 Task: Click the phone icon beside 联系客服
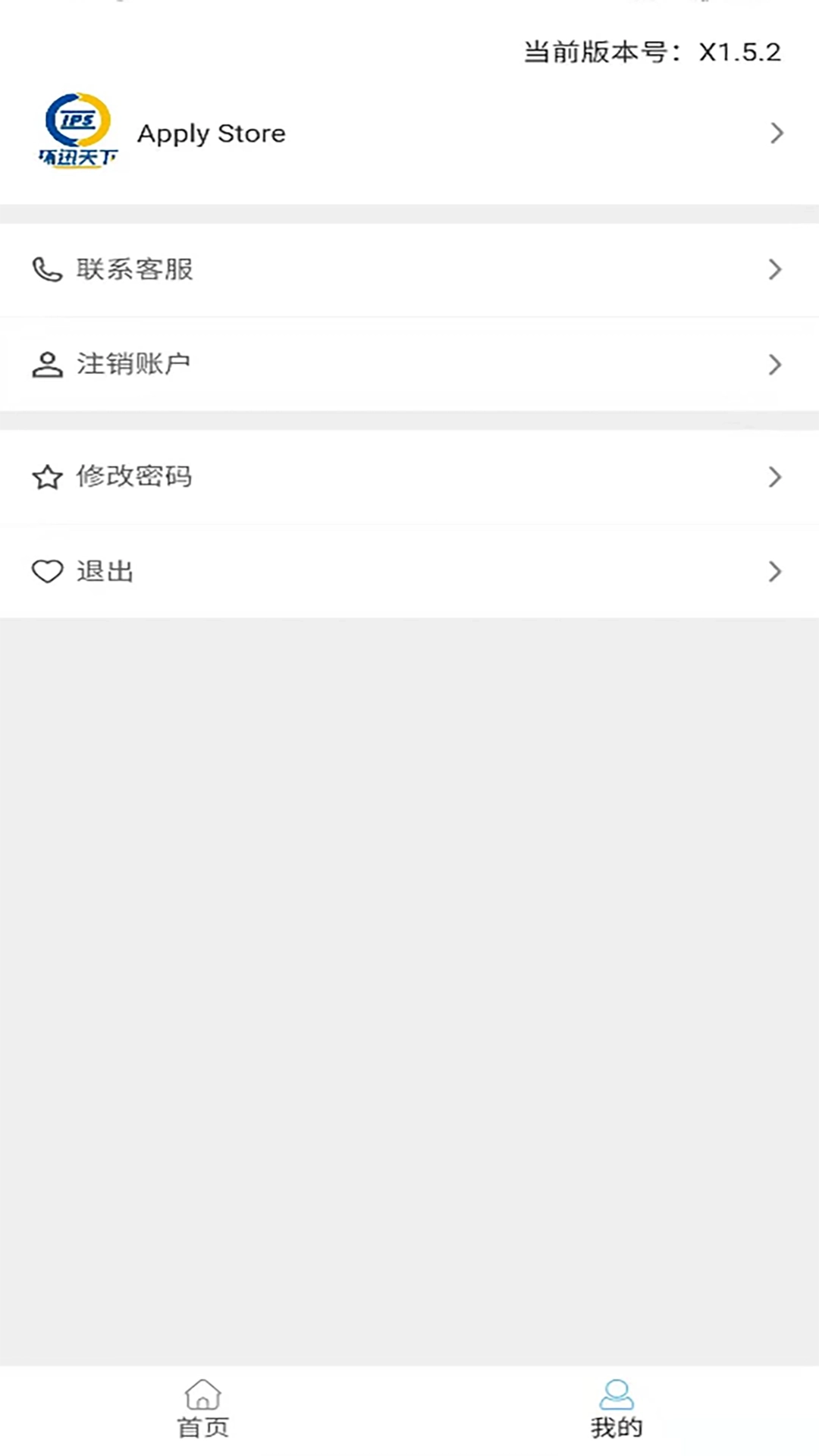tap(47, 269)
